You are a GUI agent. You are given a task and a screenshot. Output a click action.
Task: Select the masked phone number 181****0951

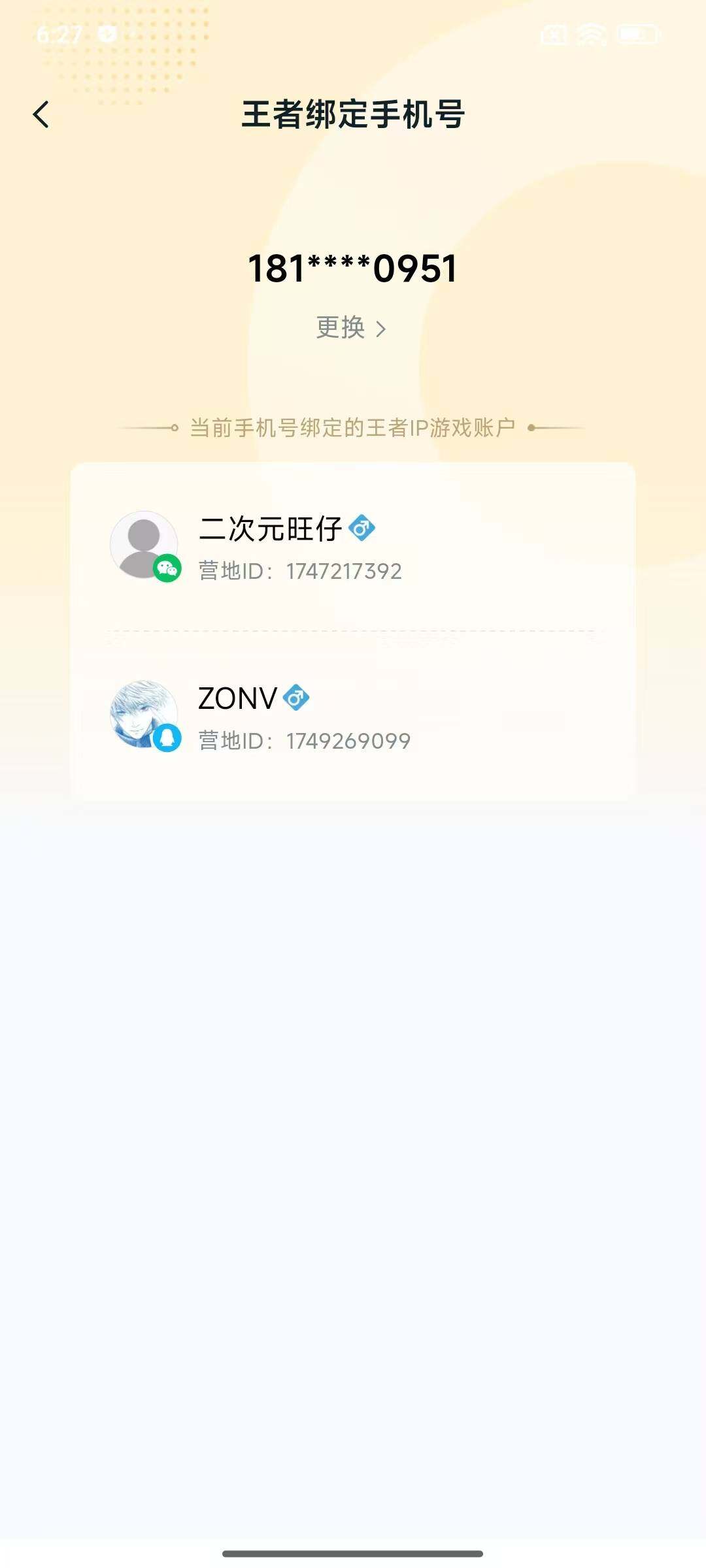(x=353, y=268)
